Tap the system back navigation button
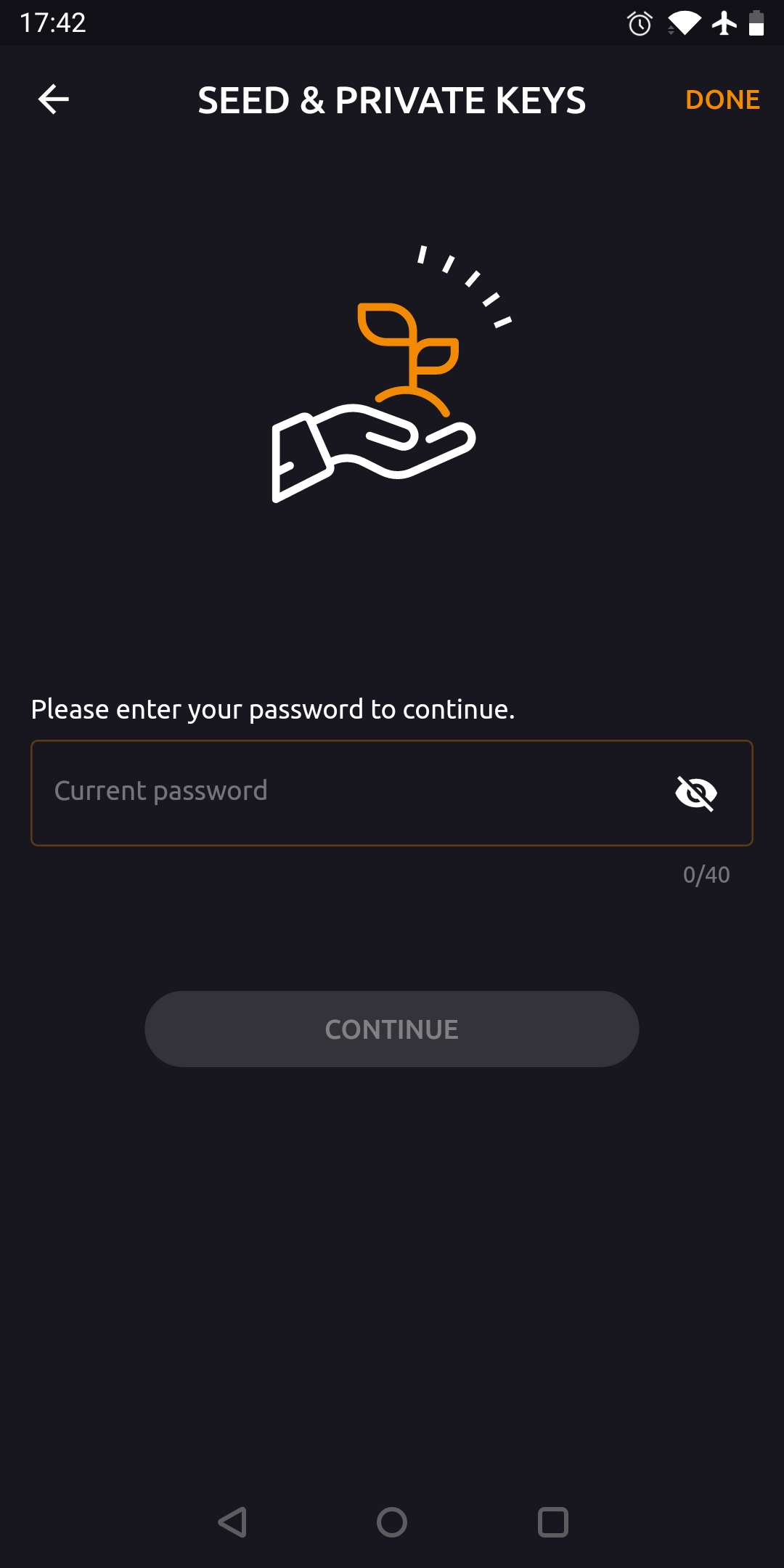This screenshot has height=1568, width=784. [x=232, y=1522]
